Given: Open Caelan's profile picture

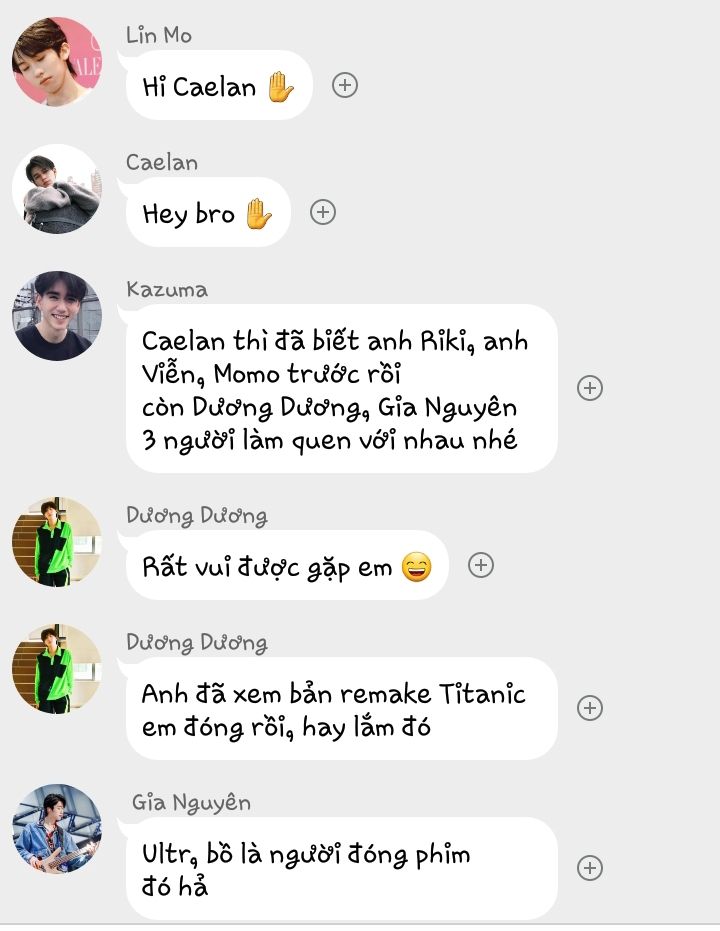Looking at the screenshot, I should tap(57, 189).
